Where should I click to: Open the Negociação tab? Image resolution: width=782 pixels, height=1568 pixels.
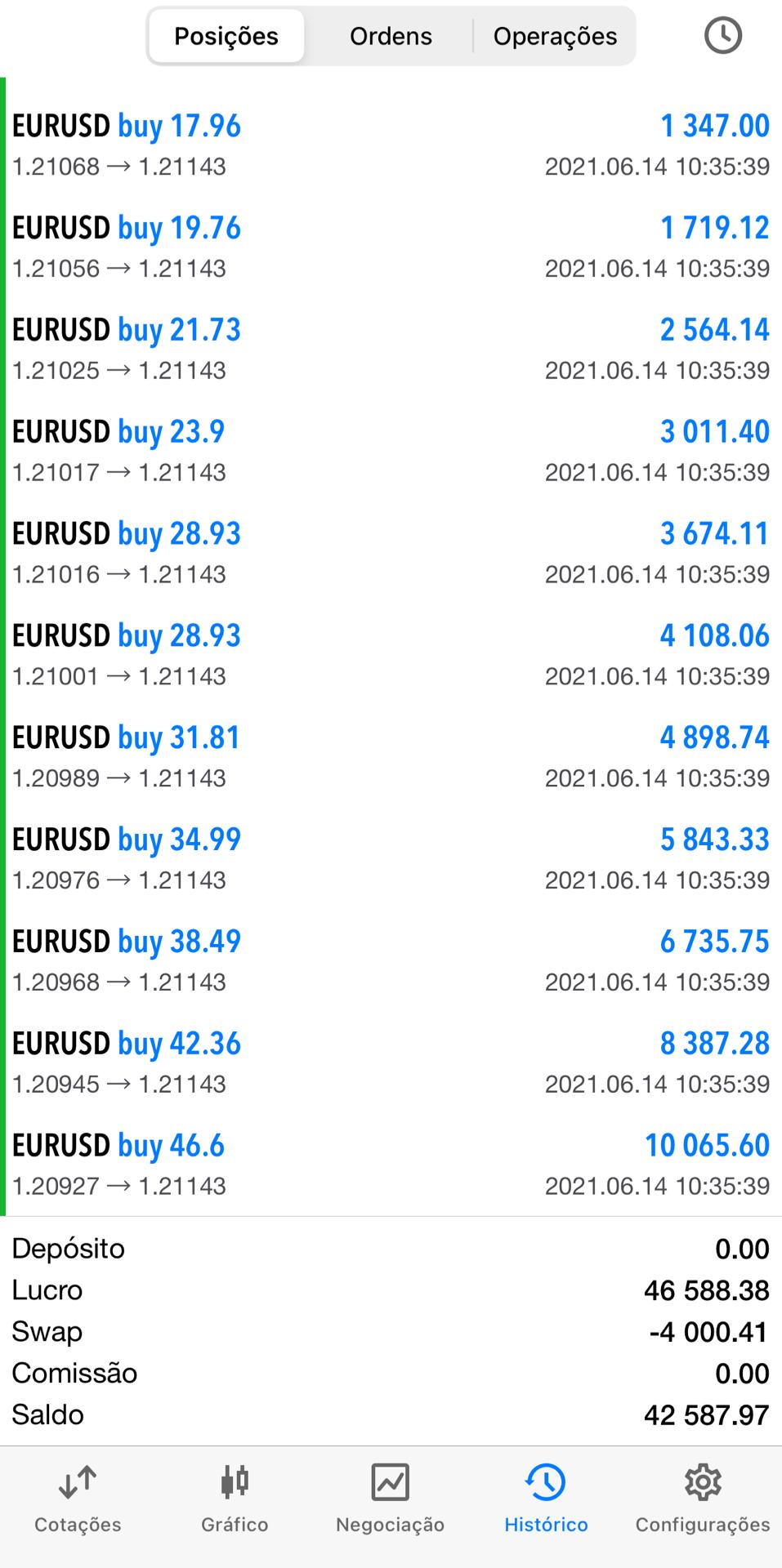pyautogui.click(x=391, y=1499)
